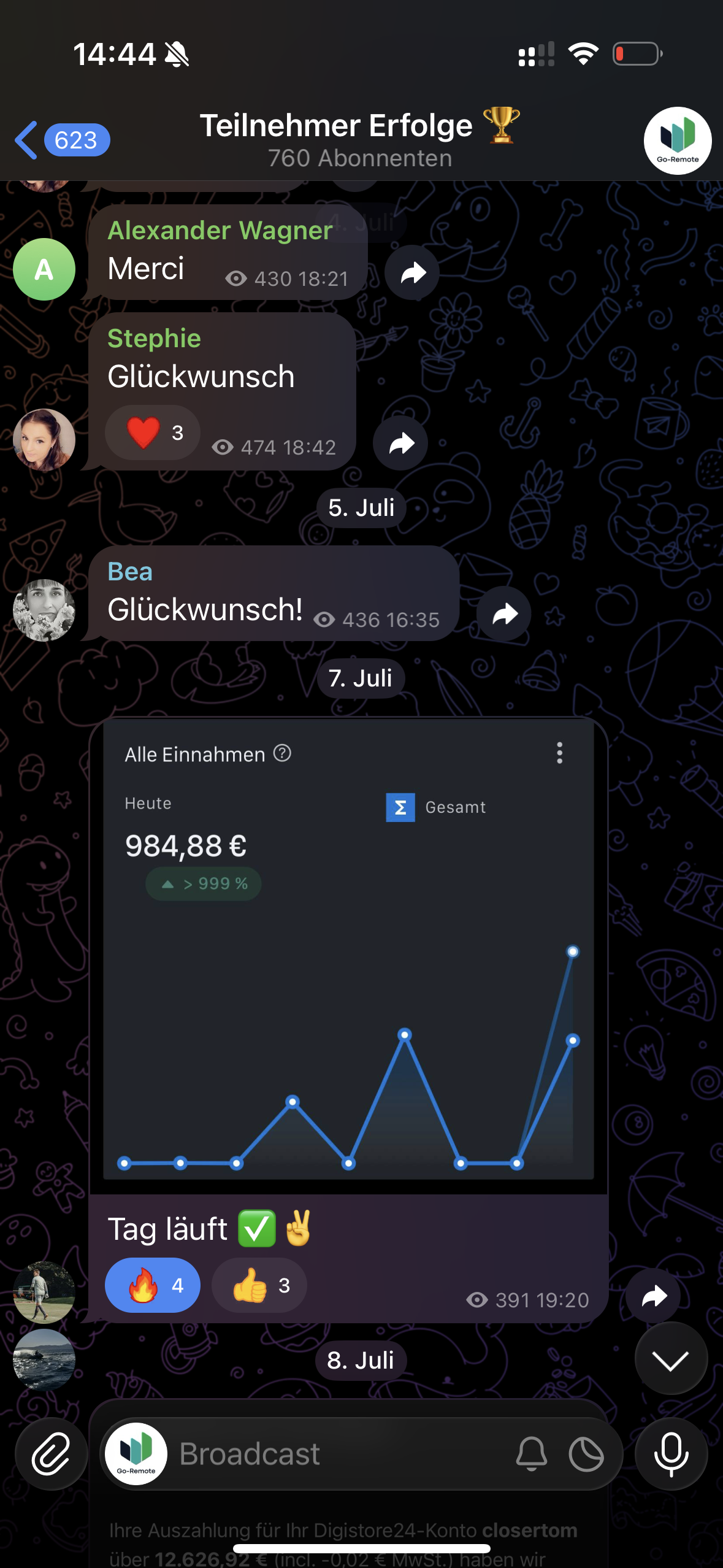Viewport: 723px width, 1568px height.
Task: Open the sticker panel
Action: [586, 1454]
